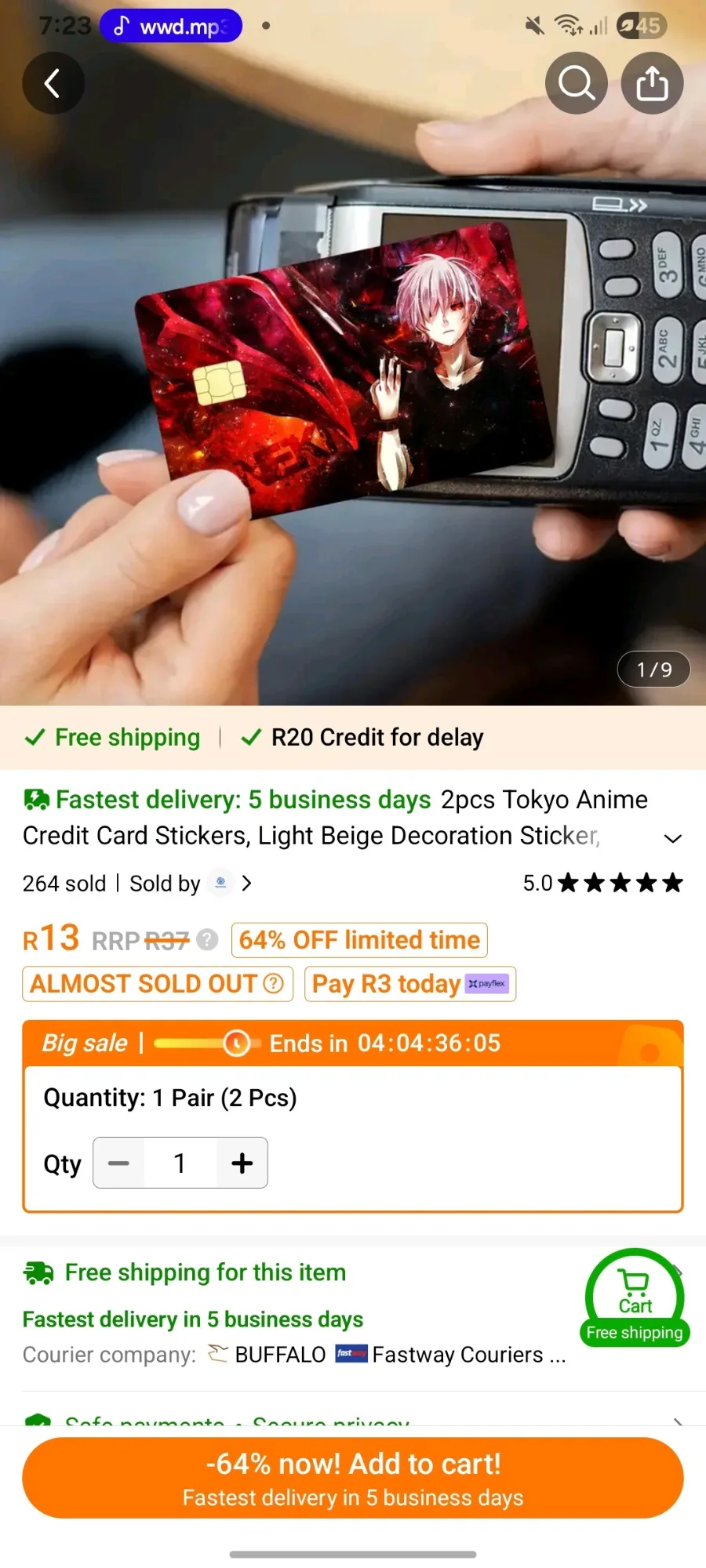
Task: Open the 5.0 star rating reviews
Action: coord(602,884)
